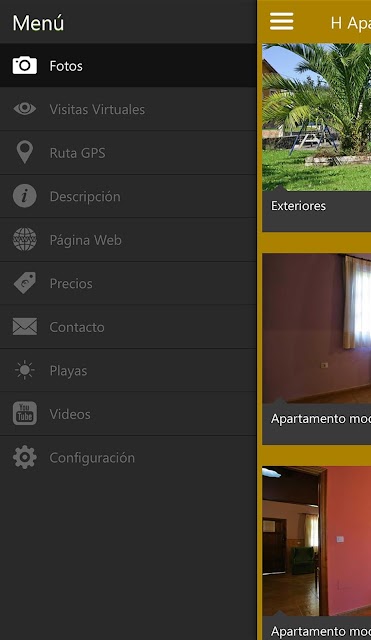
Task: Tap the hamburger menu button
Action: [282, 22]
